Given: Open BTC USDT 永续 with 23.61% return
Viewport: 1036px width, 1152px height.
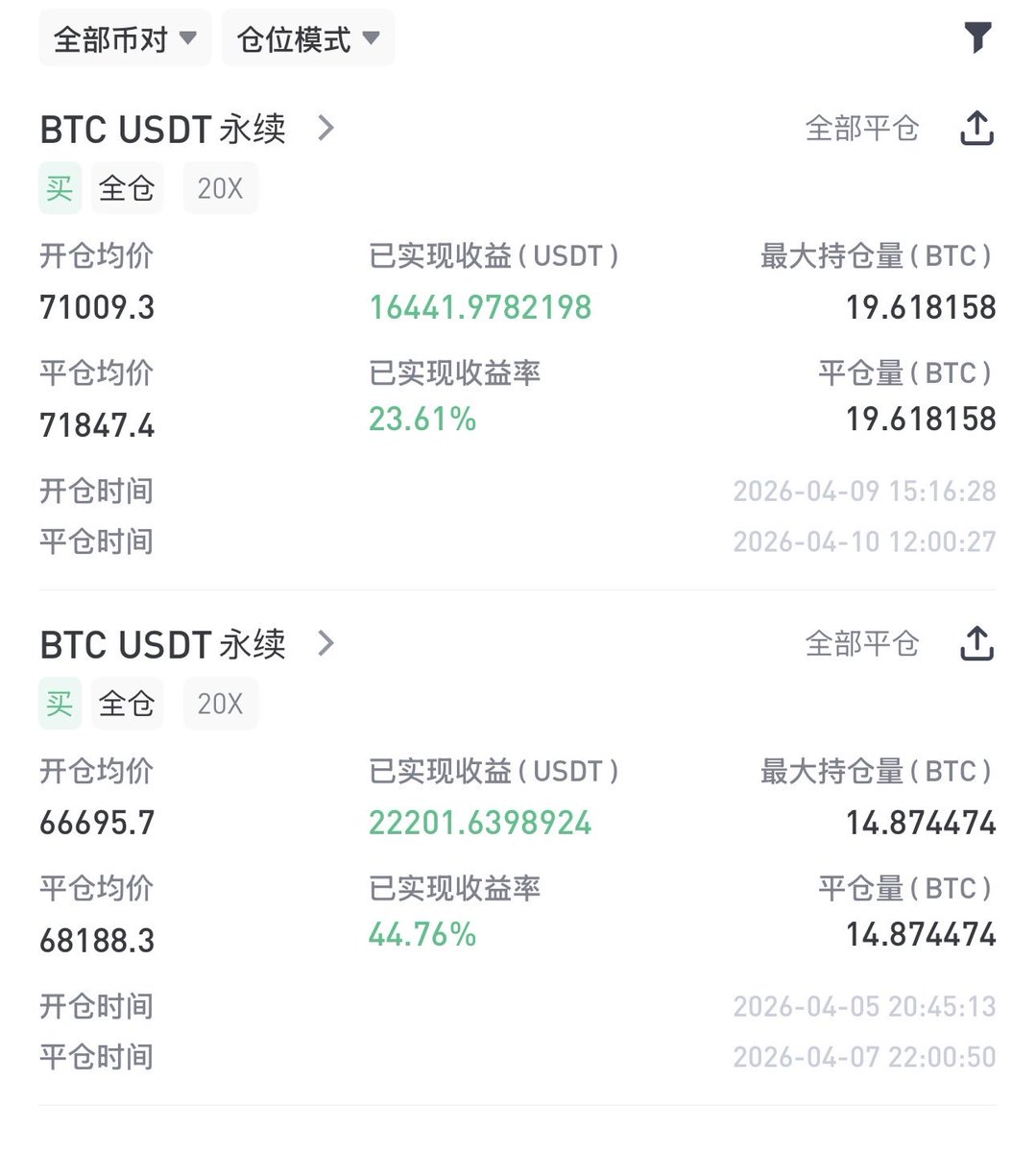Looking at the screenshot, I should 187,129.
